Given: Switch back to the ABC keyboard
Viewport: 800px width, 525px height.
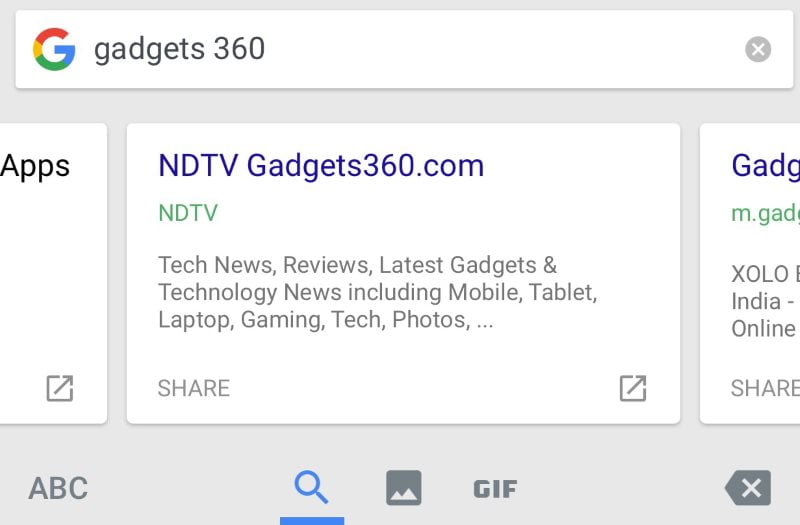Looking at the screenshot, I should coord(58,488).
